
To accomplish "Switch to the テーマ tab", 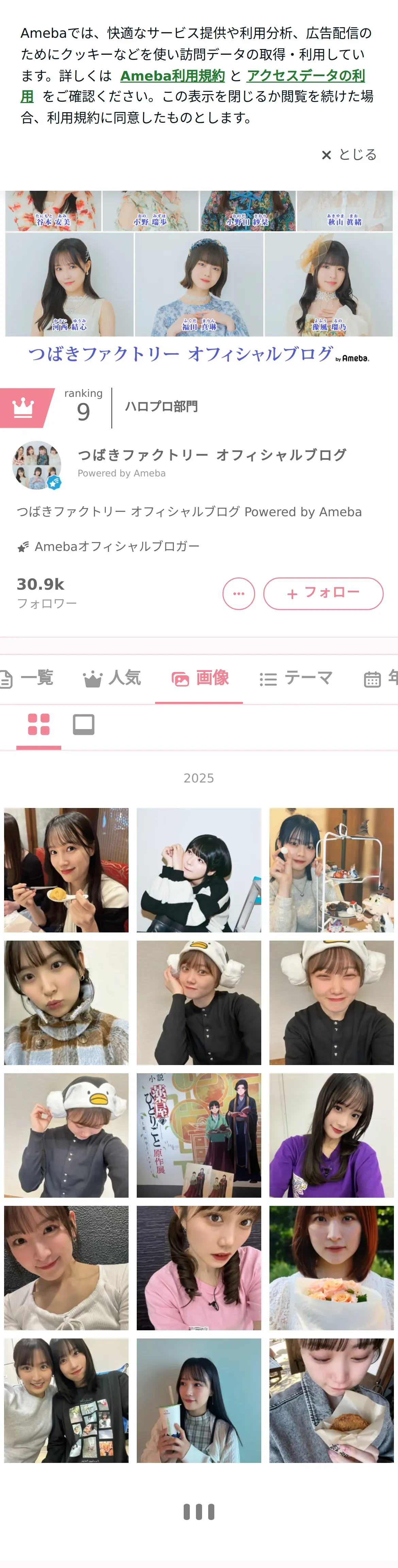I will pyautogui.click(x=296, y=678).
